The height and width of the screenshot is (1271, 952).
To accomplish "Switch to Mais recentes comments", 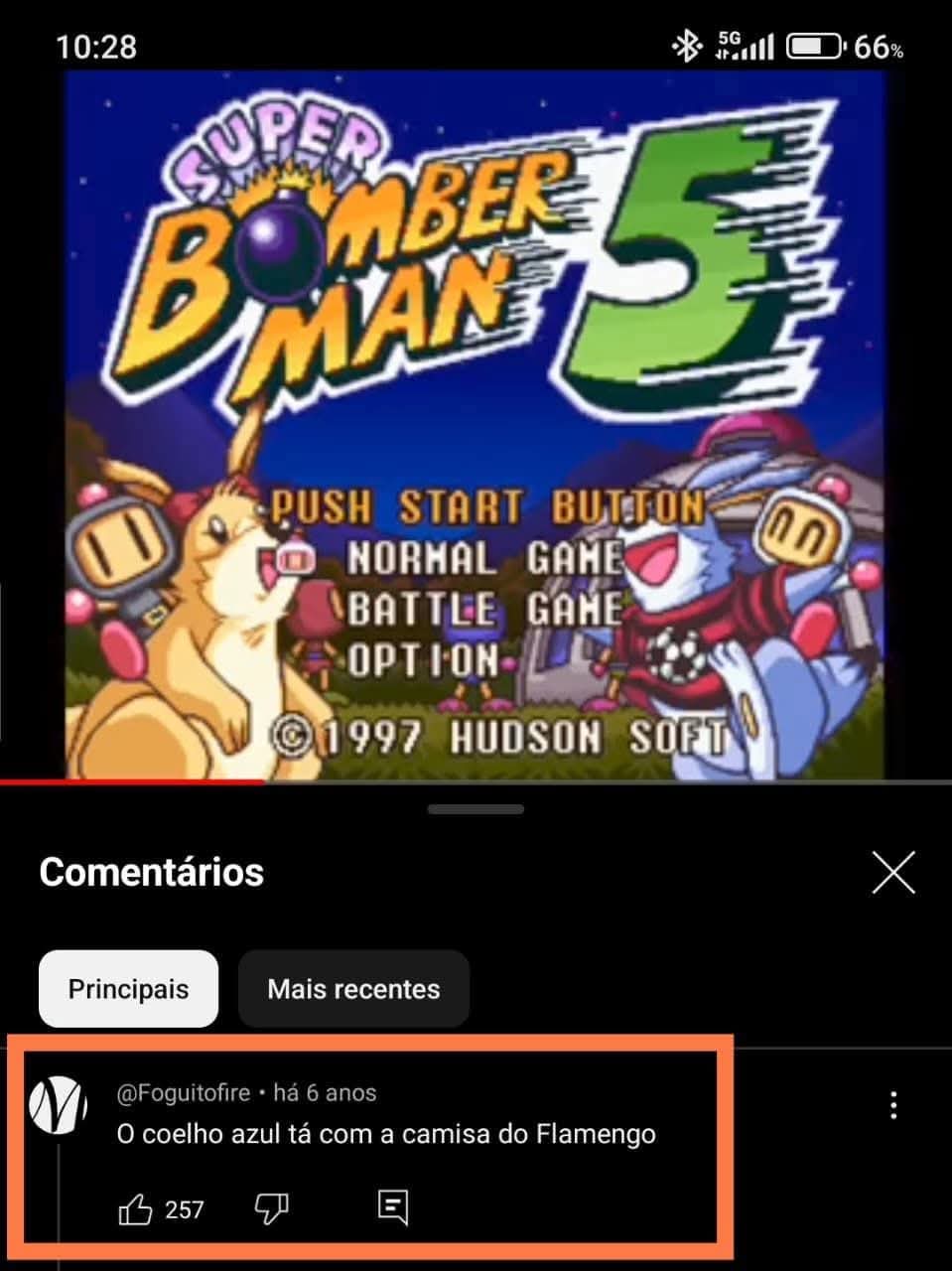I will point(353,989).
